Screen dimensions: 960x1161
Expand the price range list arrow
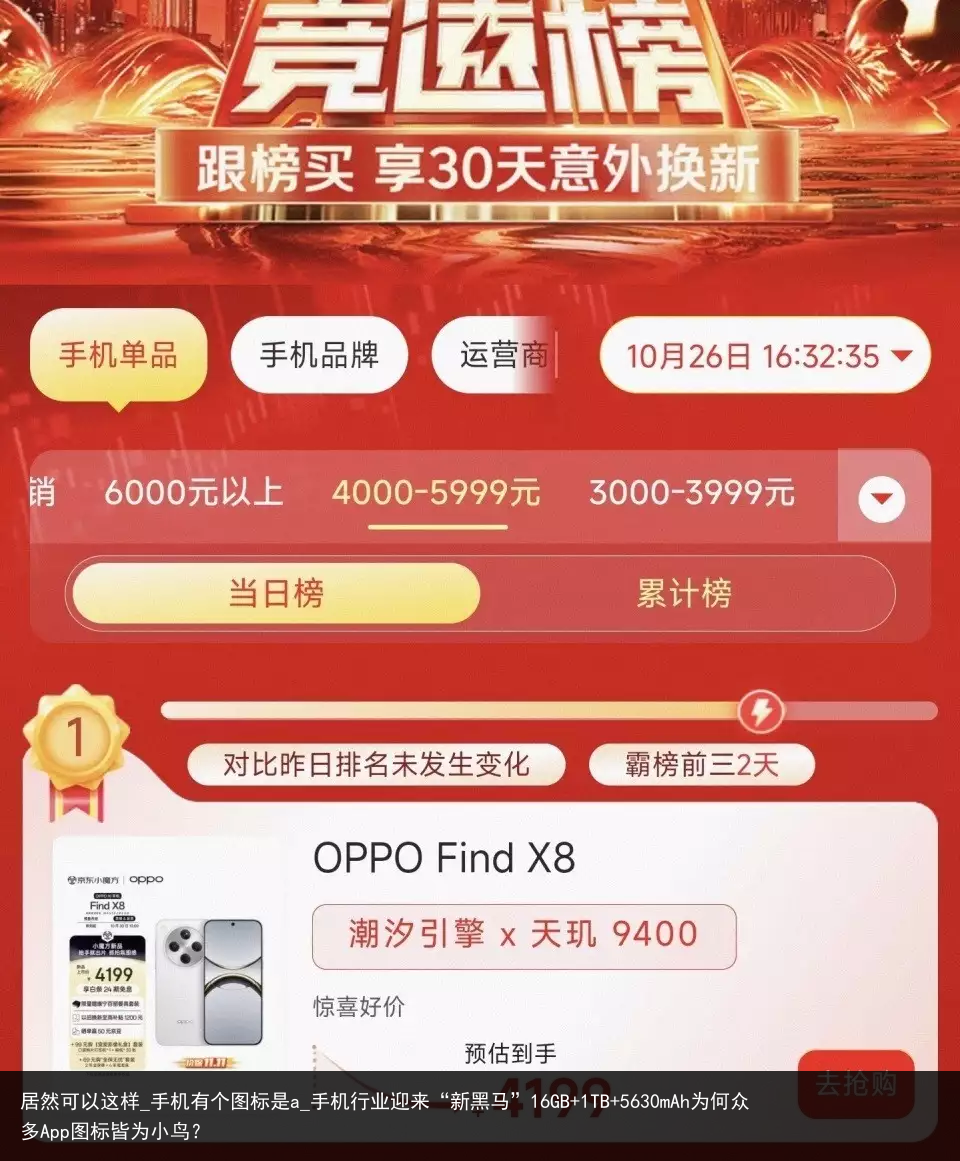(882, 497)
